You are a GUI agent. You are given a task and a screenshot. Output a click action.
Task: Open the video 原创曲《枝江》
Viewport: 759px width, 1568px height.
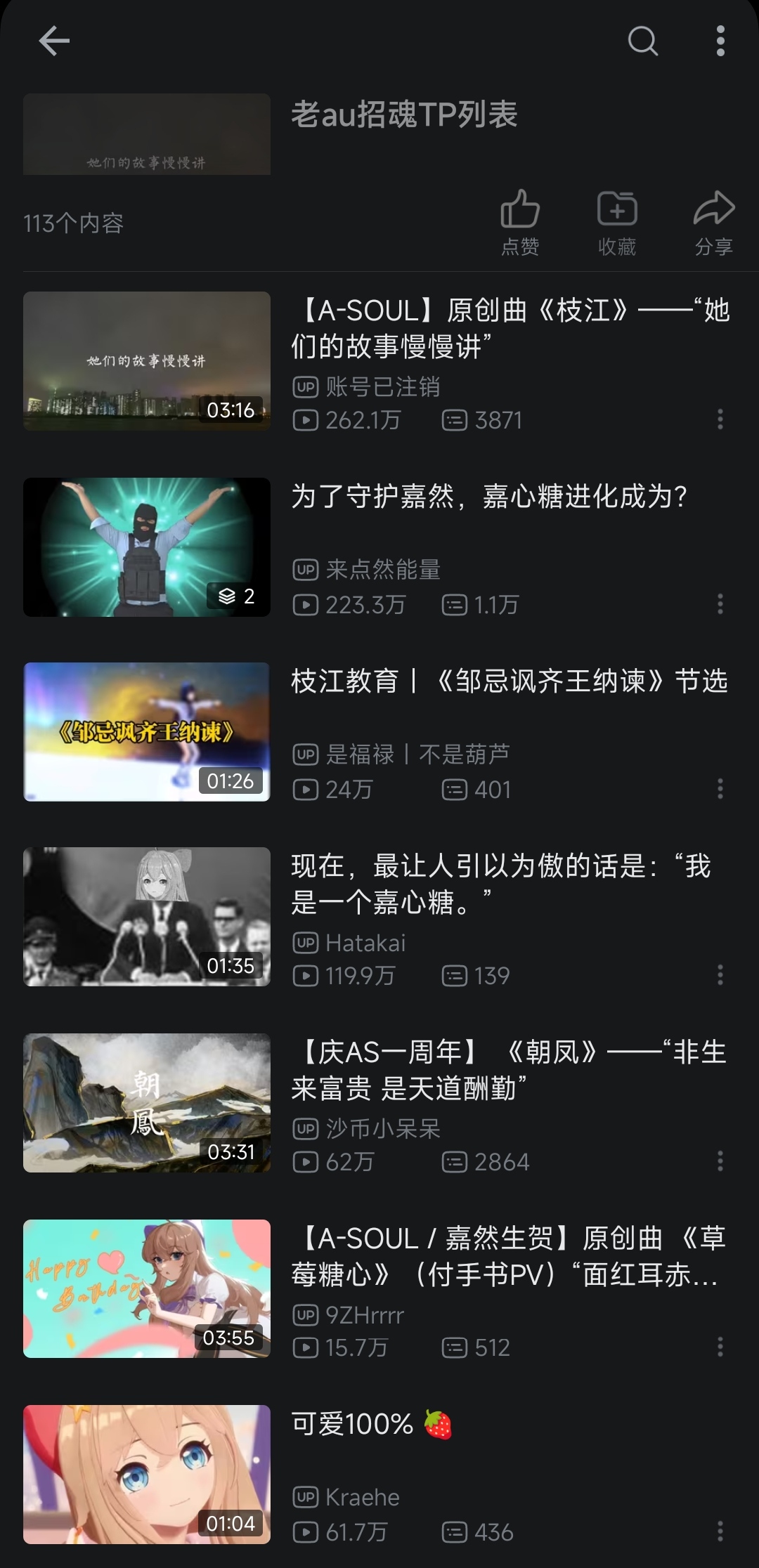point(511,328)
